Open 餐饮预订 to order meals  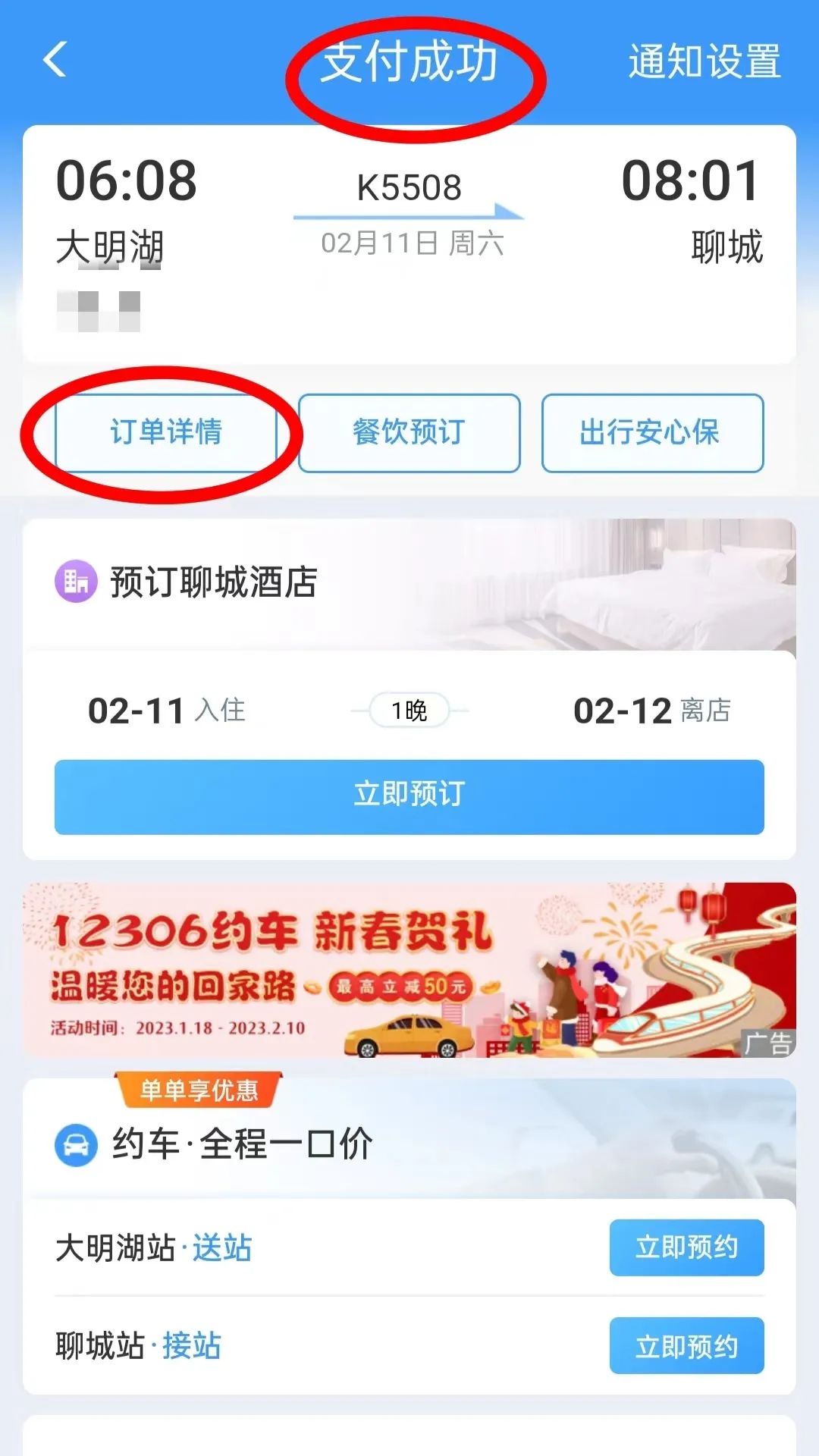click(408, 432)
